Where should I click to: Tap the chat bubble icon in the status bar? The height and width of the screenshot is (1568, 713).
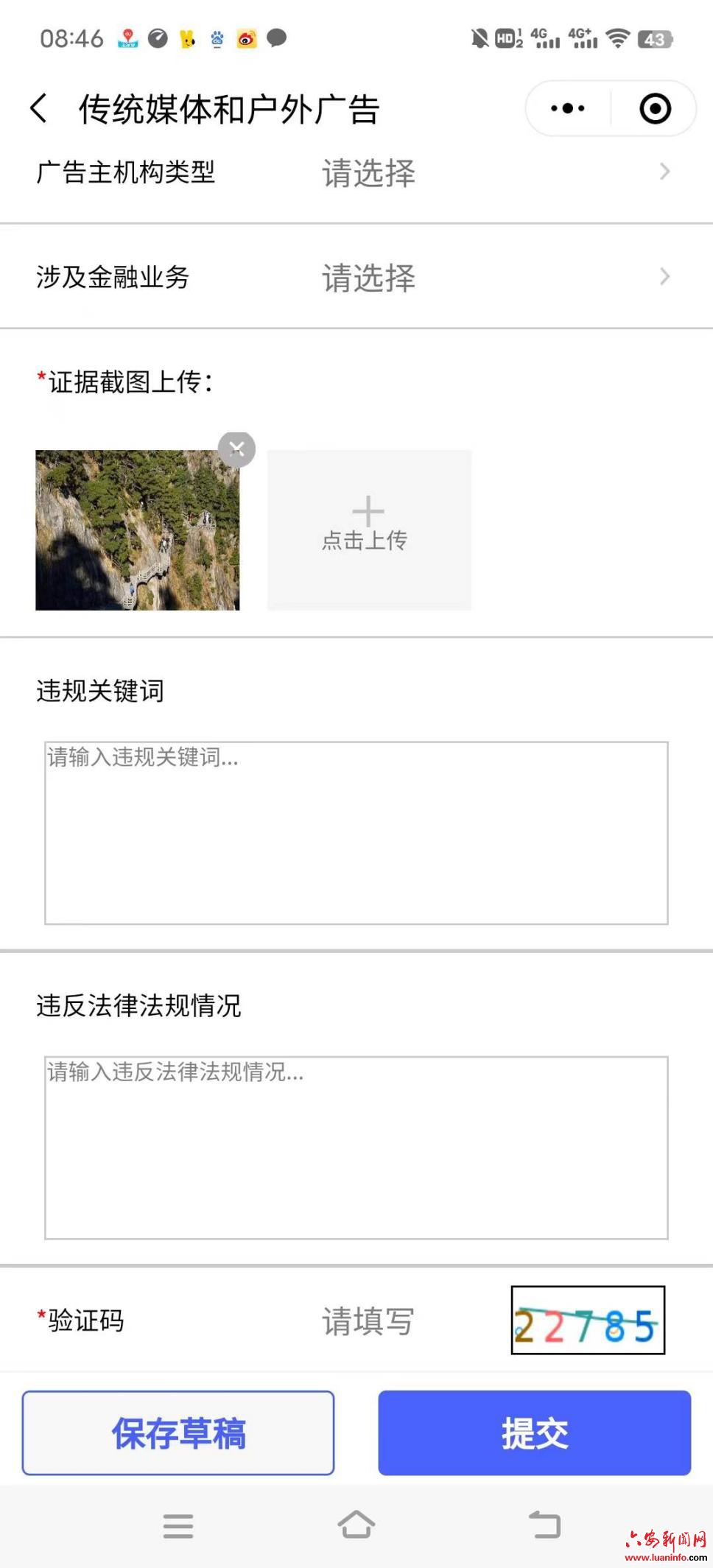[x=277, y=39]
